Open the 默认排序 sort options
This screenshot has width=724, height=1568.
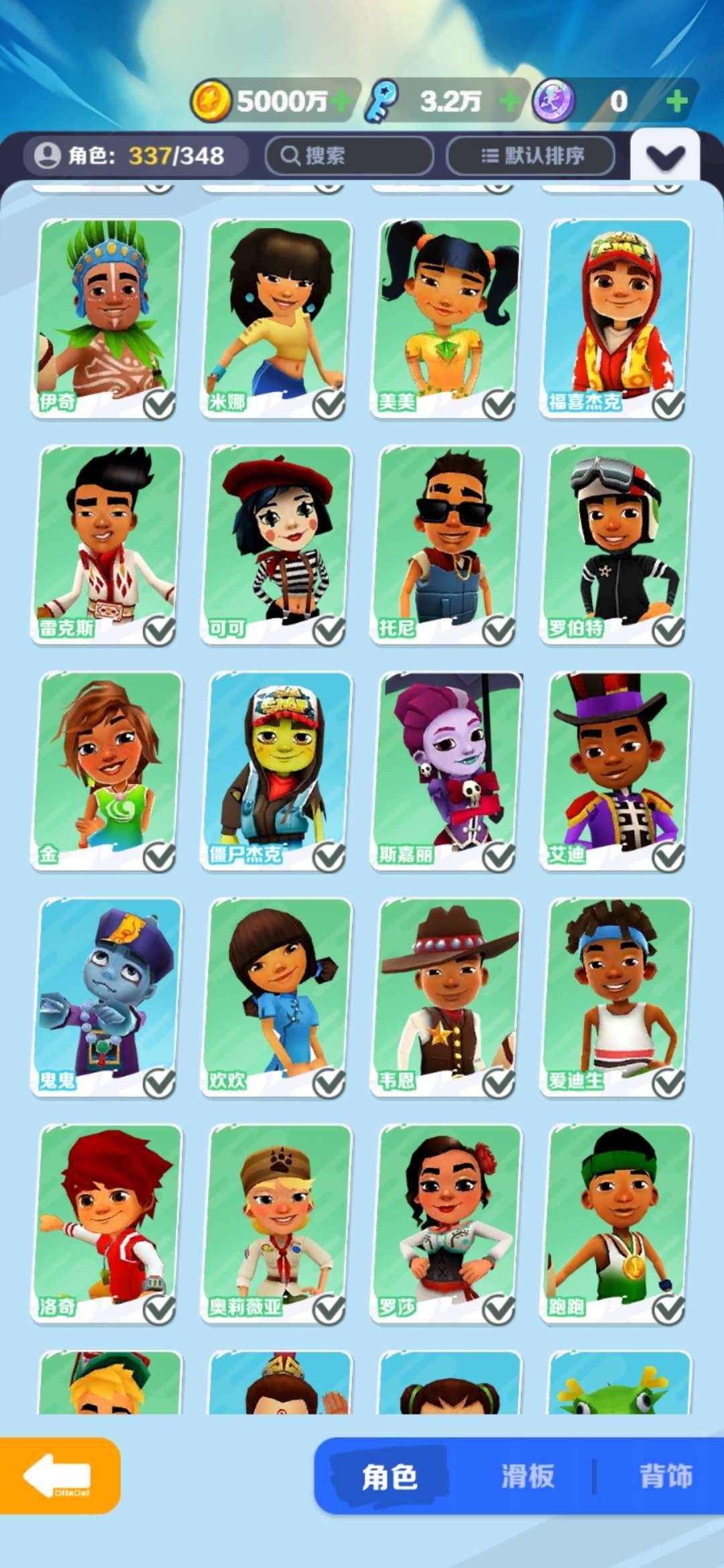pyautogui.click(x=531, y=156)
